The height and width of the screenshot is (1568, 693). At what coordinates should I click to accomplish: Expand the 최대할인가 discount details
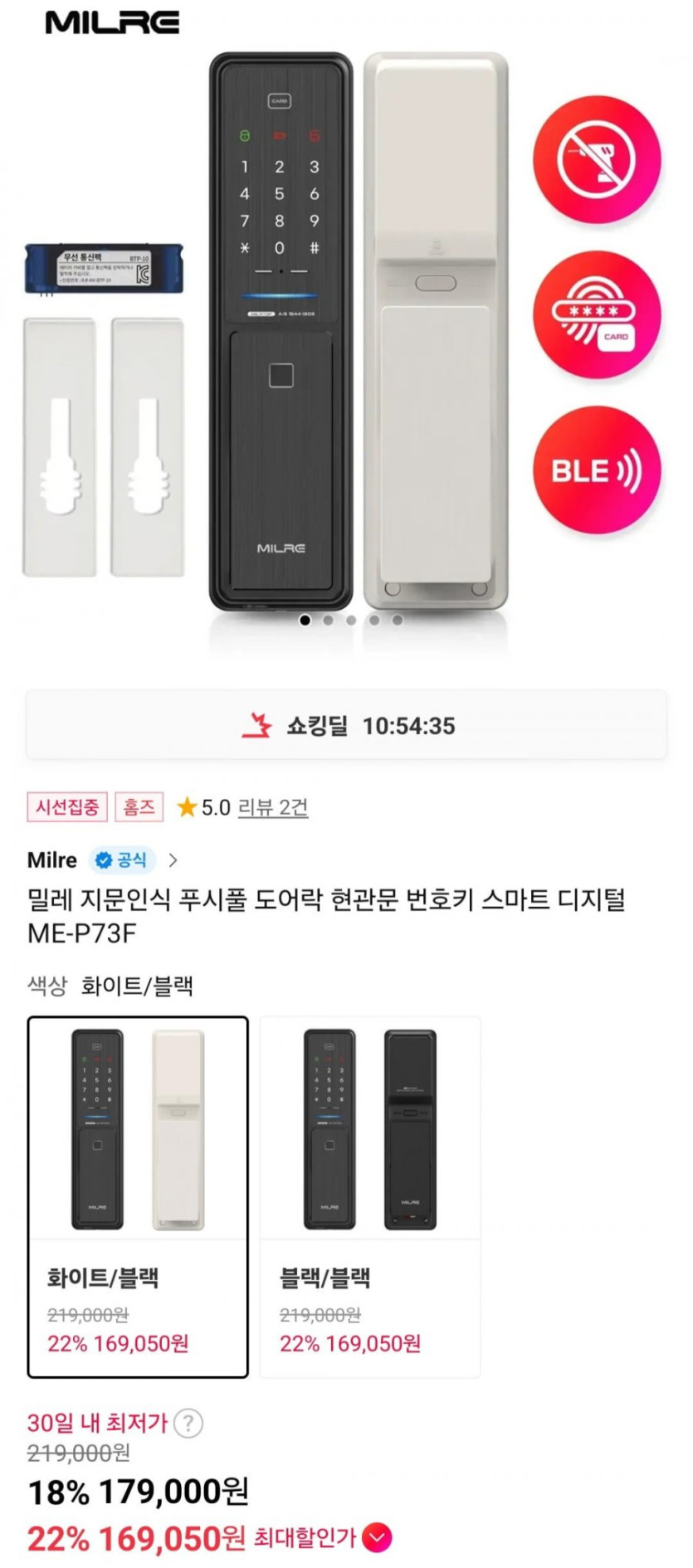click(x=377, y=1537)
